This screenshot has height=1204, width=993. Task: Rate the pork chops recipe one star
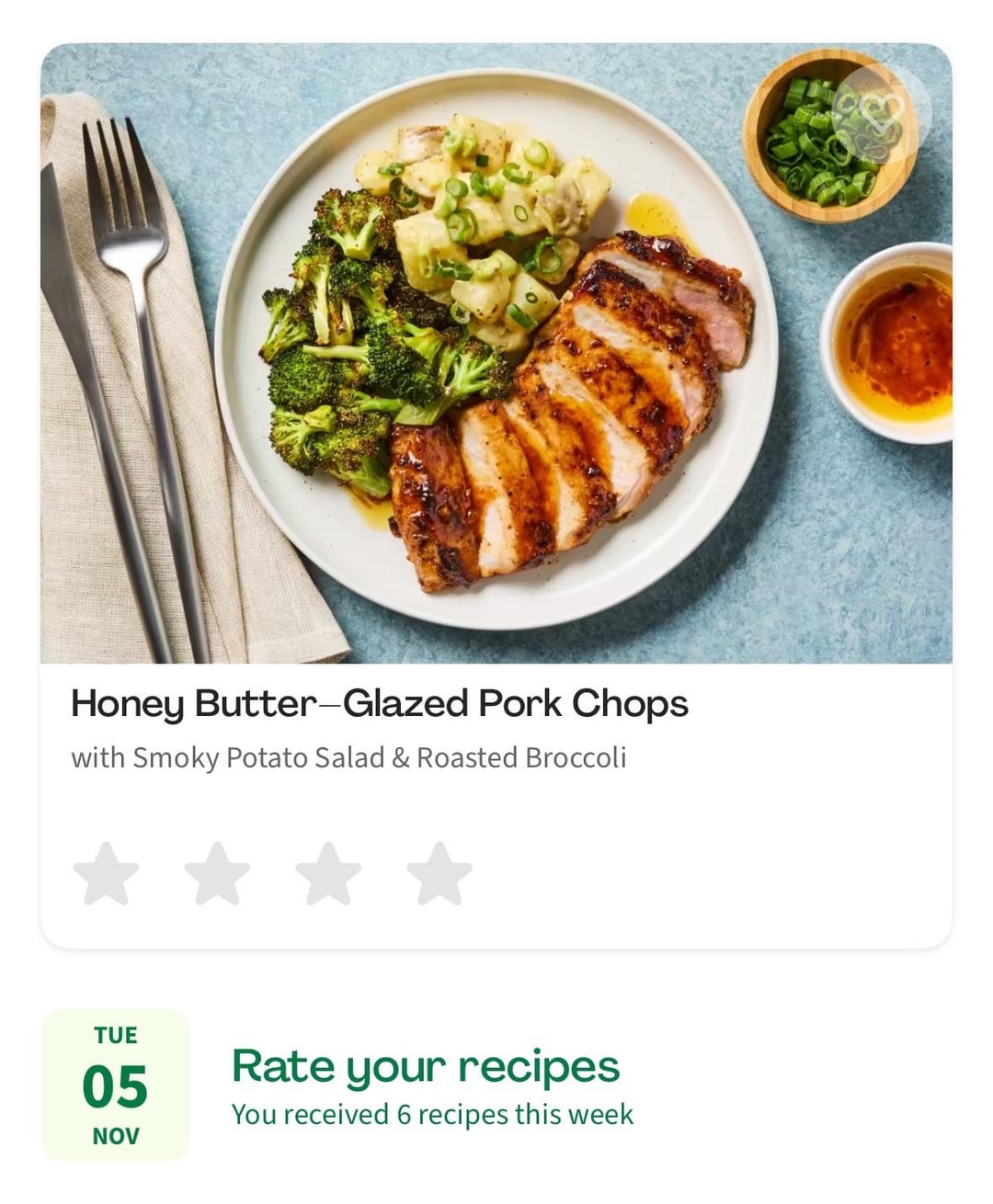pos(106,874)
